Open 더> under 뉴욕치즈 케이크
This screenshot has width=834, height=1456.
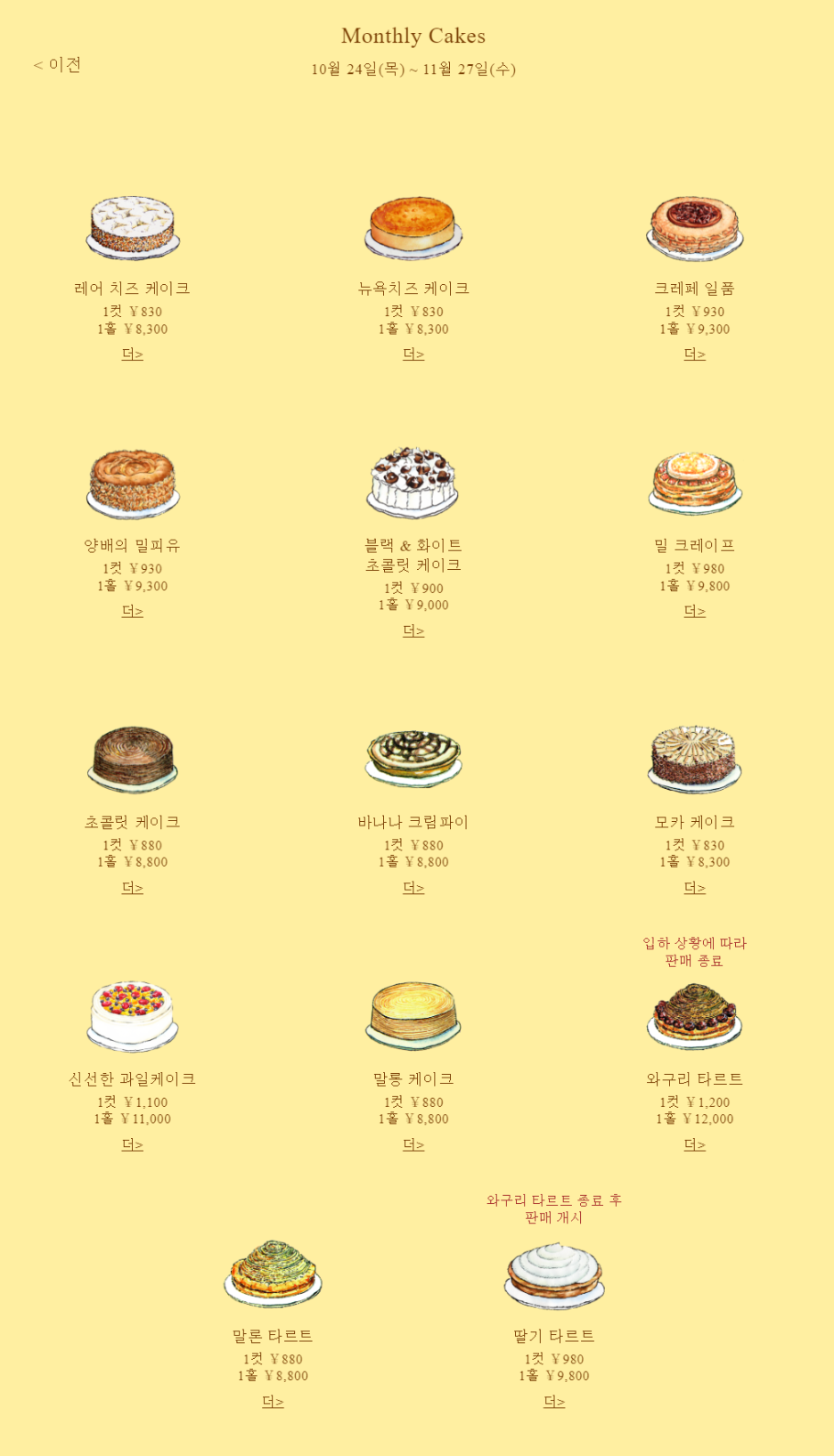coord(413,354)
